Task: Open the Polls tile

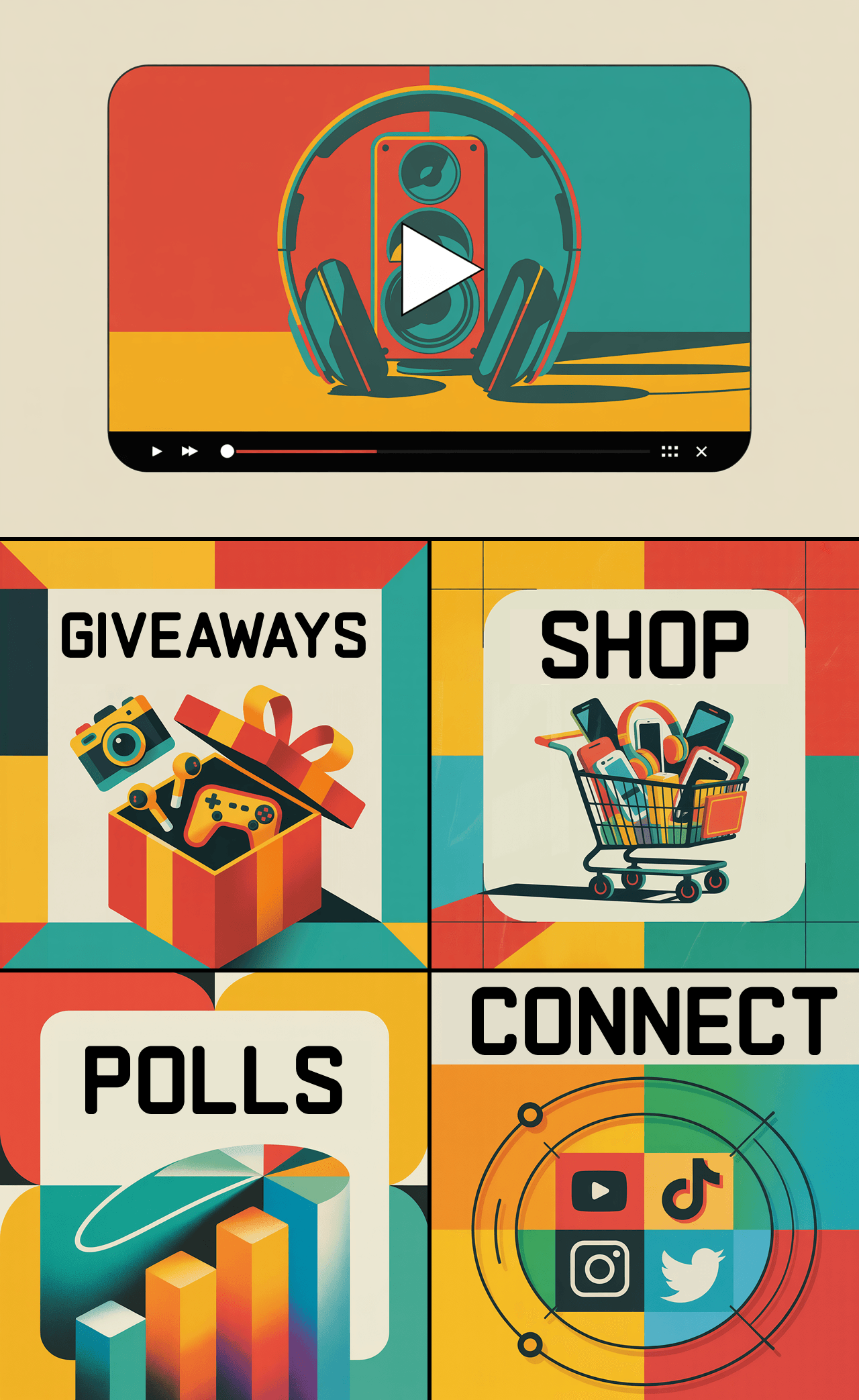Action: 213,1185
